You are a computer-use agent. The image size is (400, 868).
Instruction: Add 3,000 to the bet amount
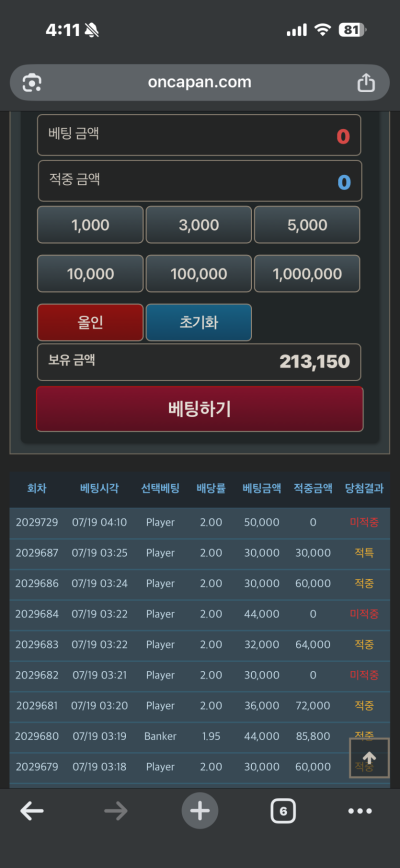click(x=199, y=225)
